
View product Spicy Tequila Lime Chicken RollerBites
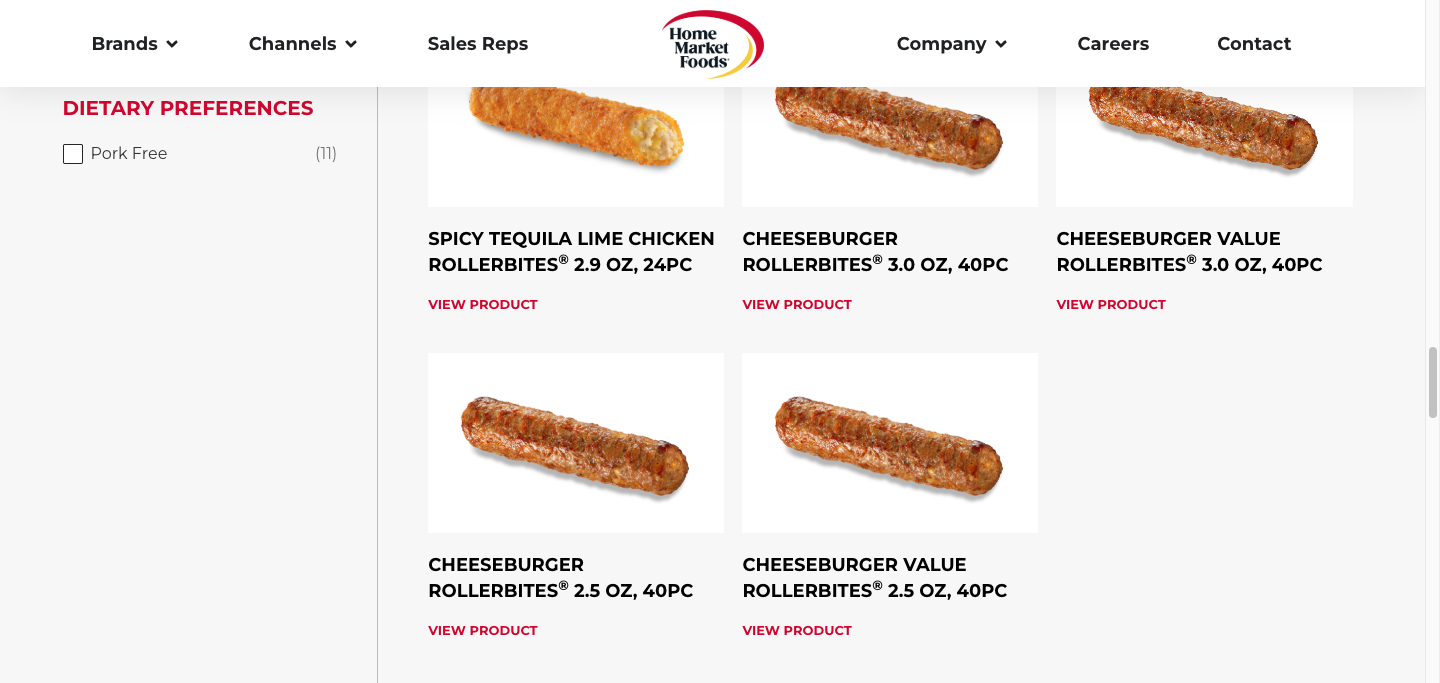483,305
